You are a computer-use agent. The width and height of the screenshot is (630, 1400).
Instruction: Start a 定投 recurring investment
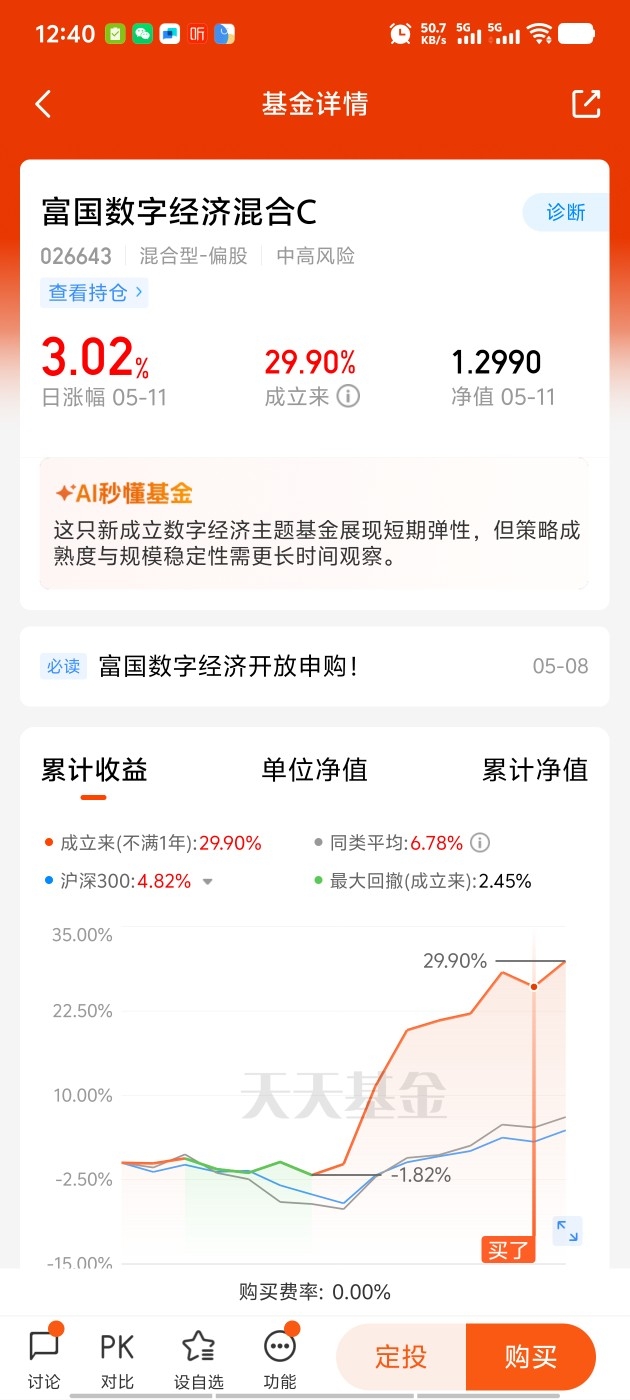[x=401, y=1357]
